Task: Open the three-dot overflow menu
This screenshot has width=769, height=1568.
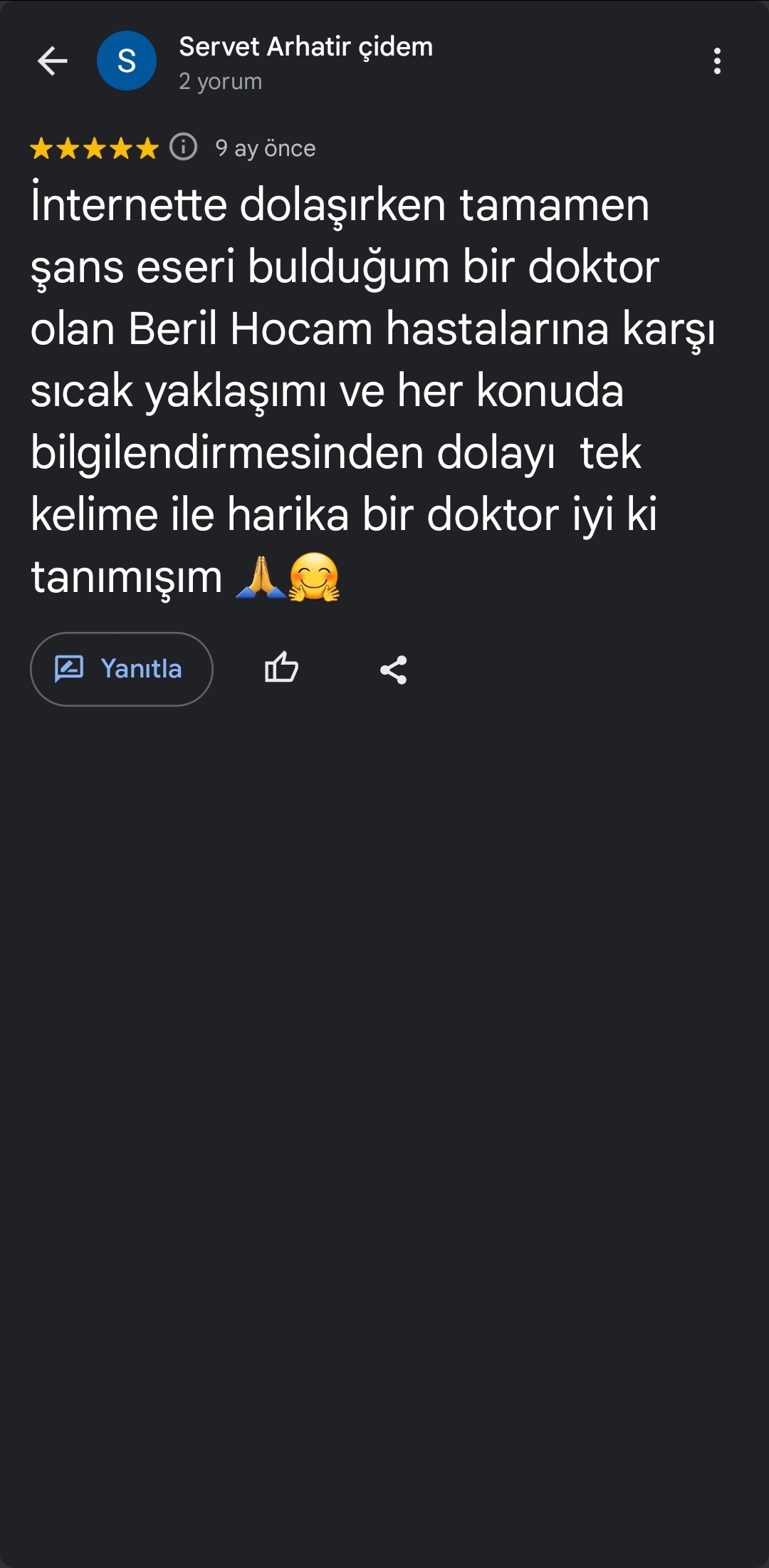Action: click(717, 61)
